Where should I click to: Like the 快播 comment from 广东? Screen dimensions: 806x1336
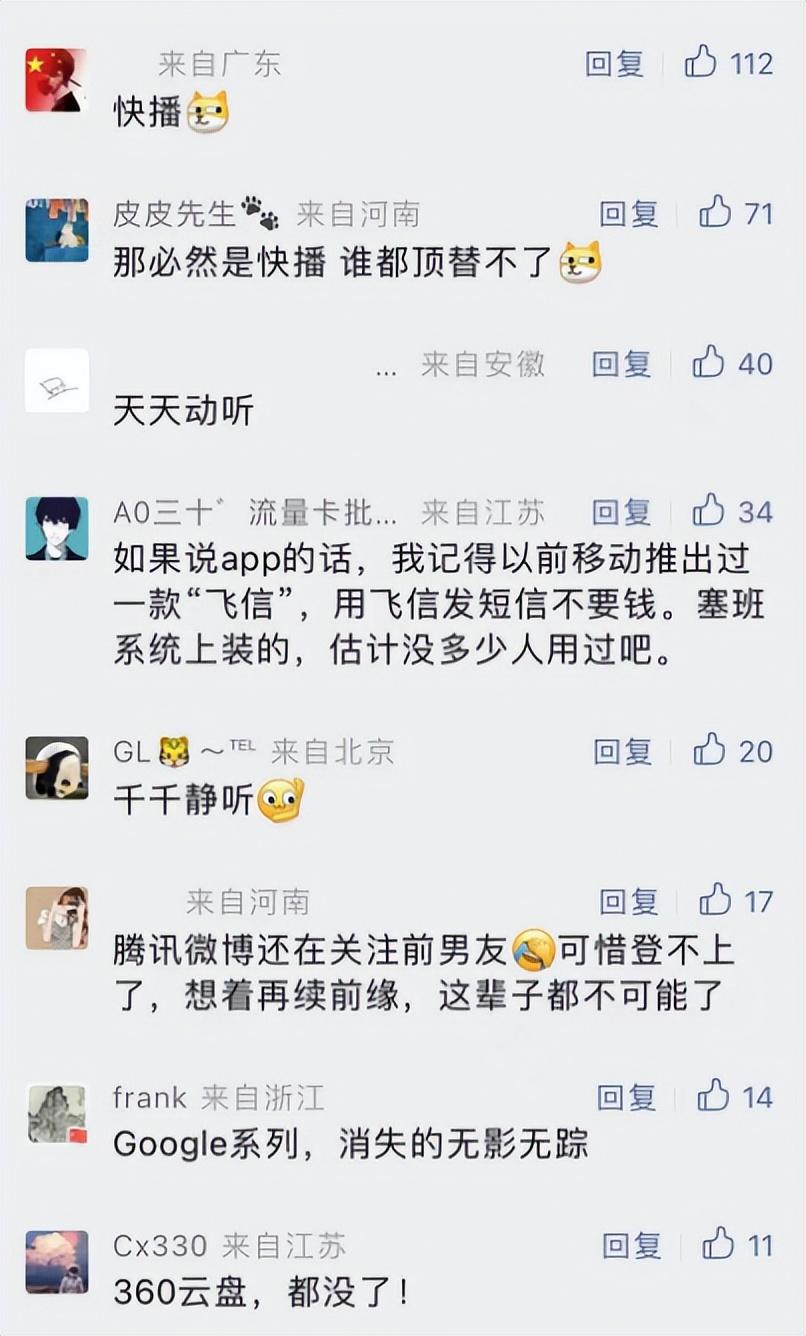coord(701,63)
